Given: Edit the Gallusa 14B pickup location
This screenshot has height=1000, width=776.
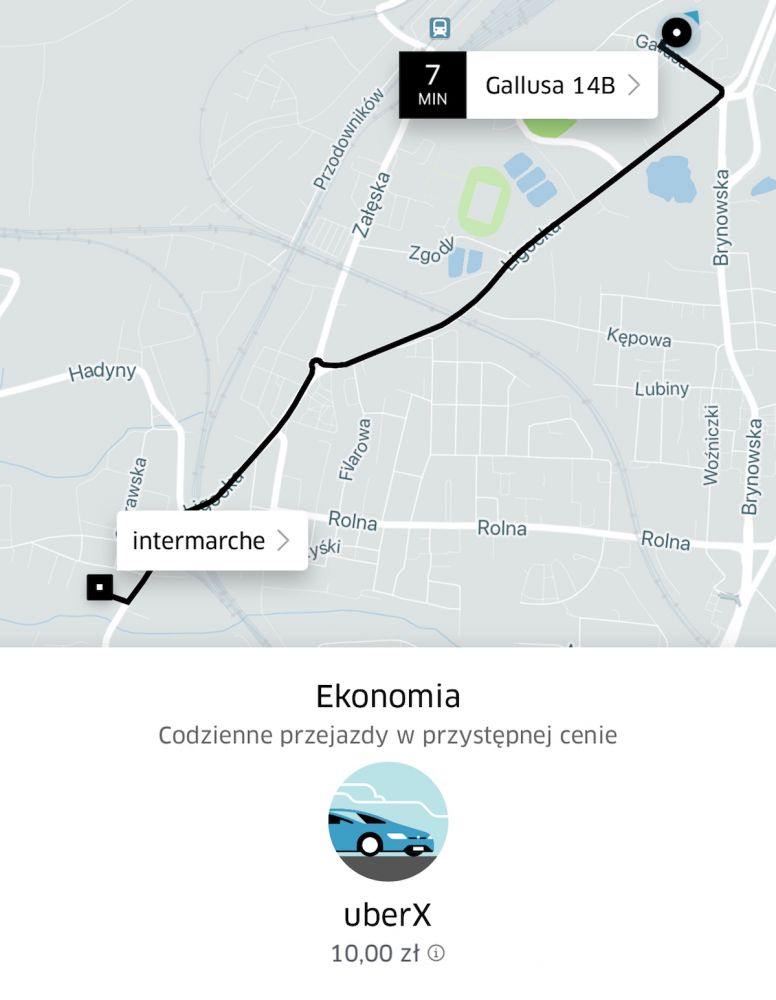Looking at the screenshot, I should point(560,85).
